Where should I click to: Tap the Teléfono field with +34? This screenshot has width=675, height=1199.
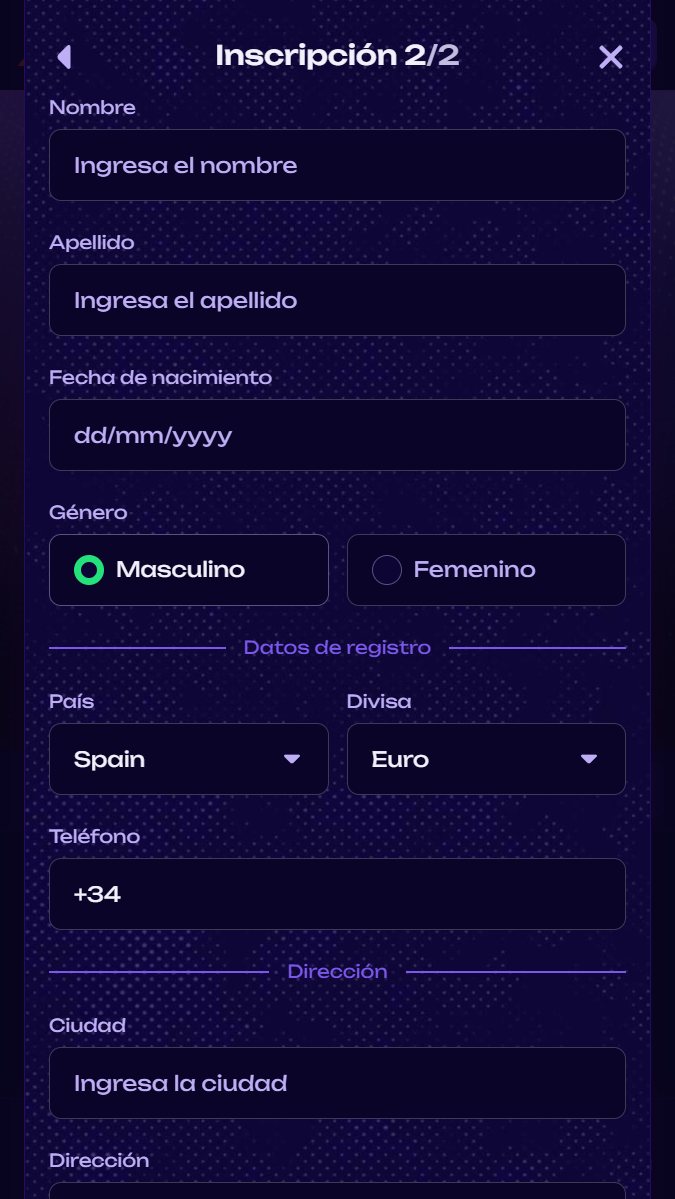coord(337,894)
